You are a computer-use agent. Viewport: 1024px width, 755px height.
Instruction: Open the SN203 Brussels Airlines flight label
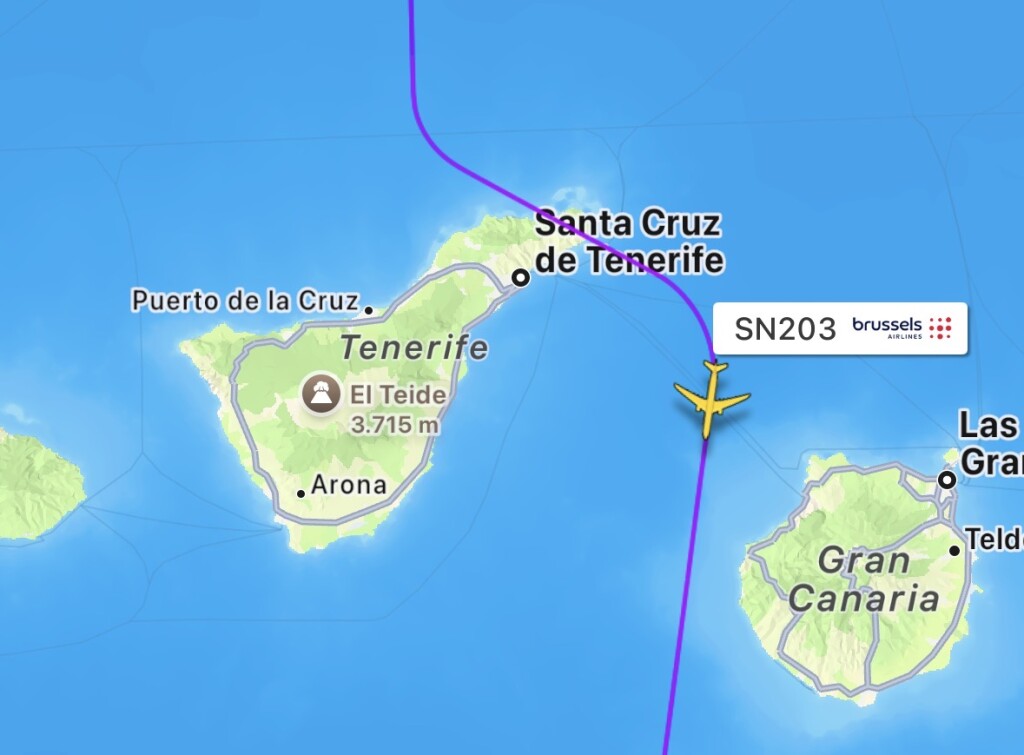click(840, 328)
